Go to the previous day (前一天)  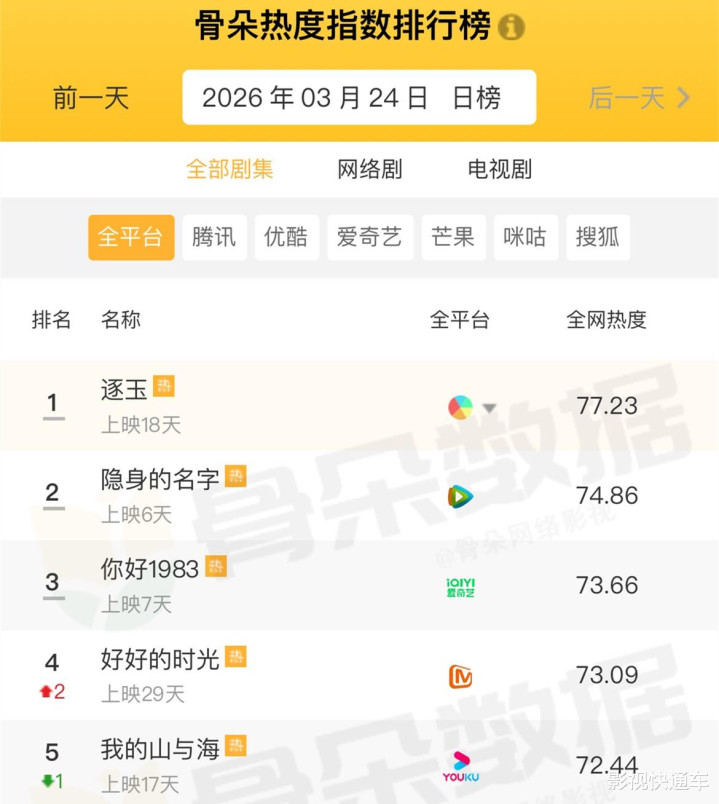91,98
